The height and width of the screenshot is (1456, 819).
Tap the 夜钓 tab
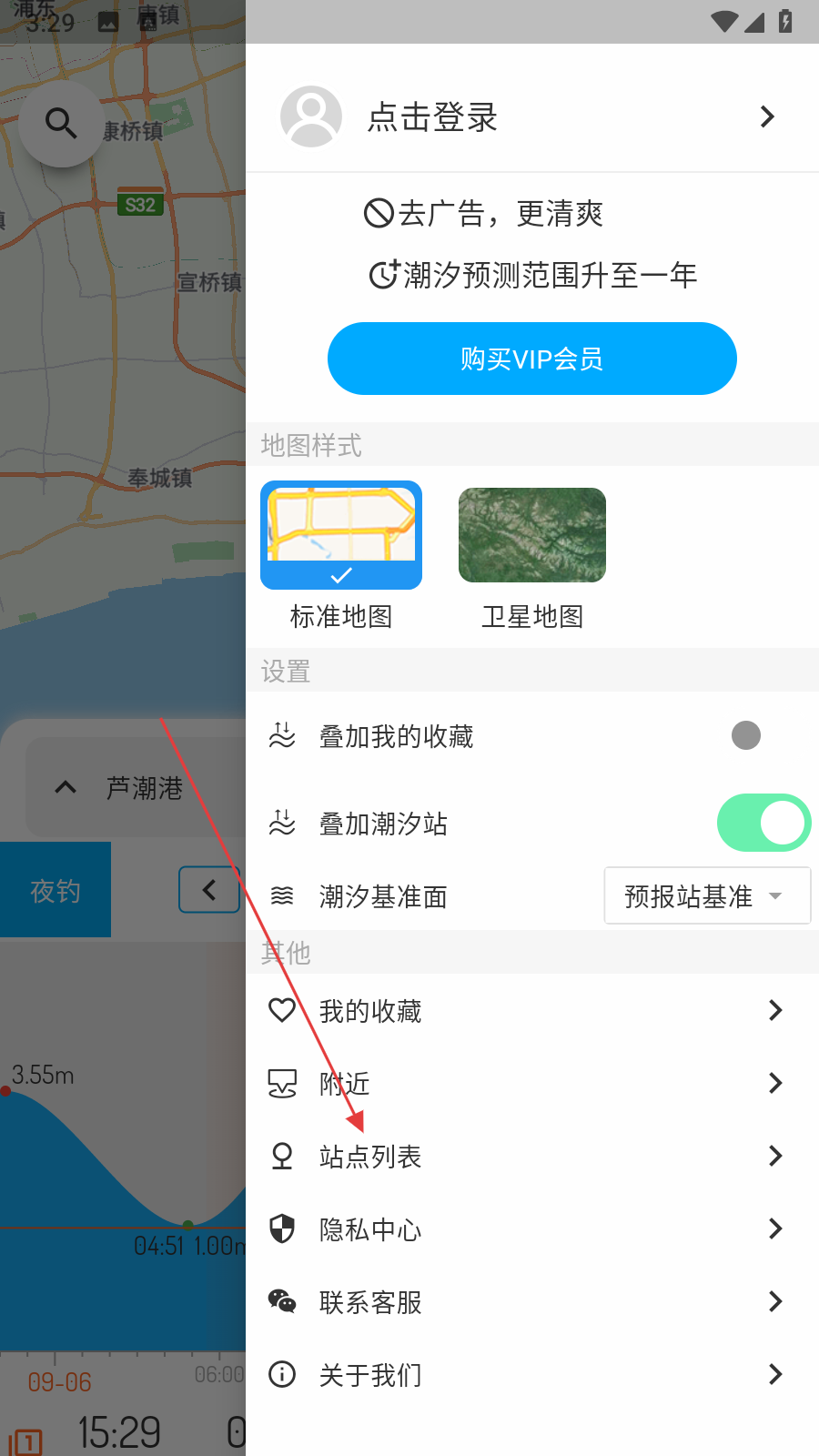coord(56,890)
